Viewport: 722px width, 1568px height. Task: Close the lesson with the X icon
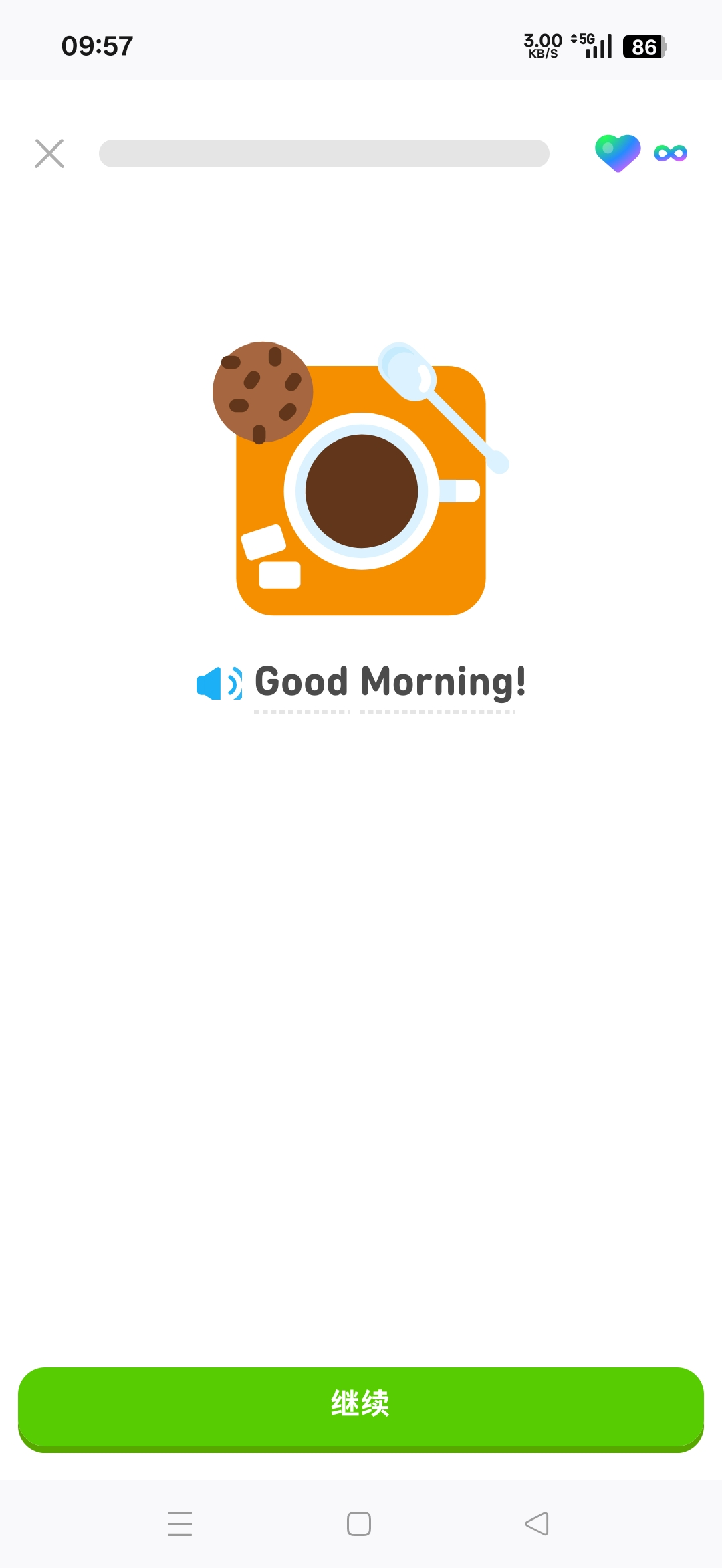pyautogui.click(x=49, y=153)
